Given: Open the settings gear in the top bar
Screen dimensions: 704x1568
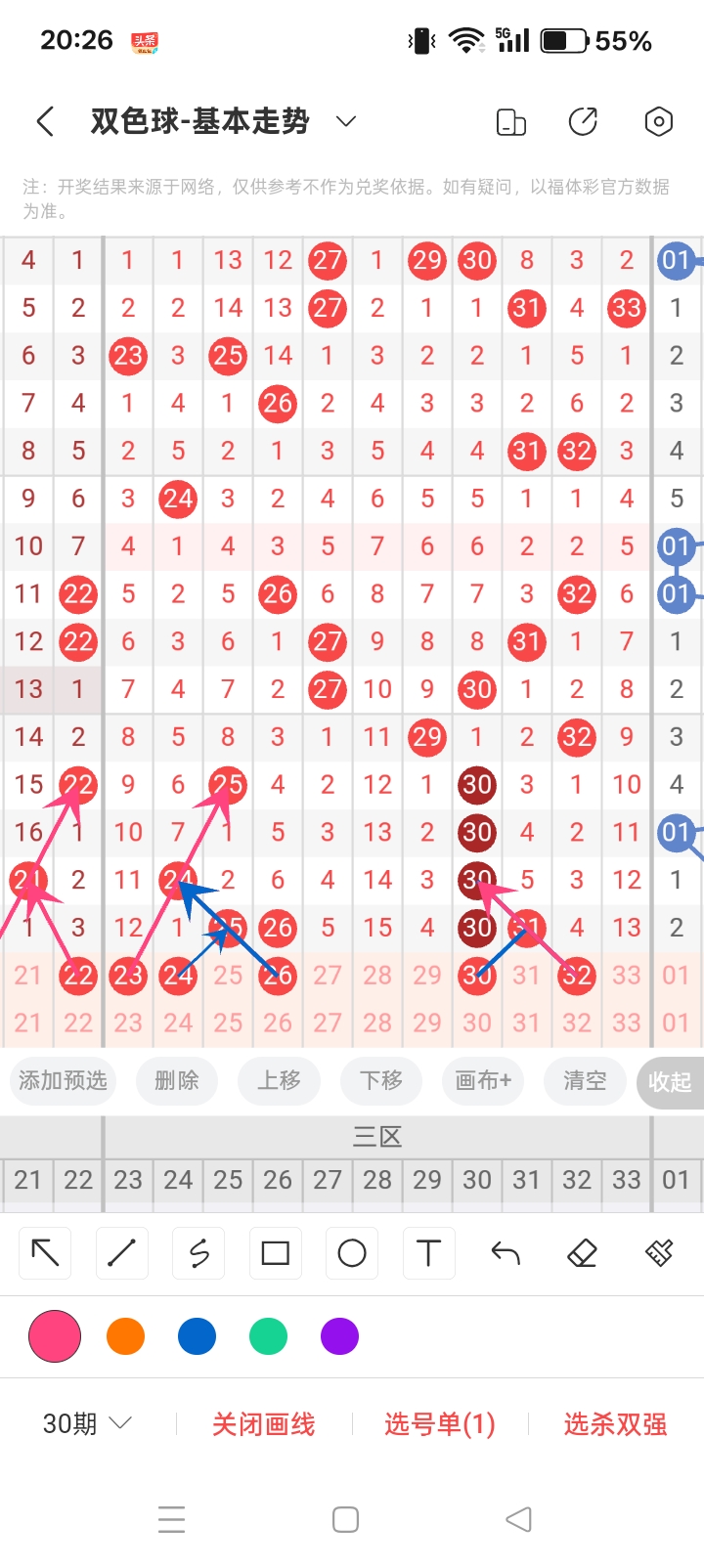Looking at the screenshot, I should click(x=658, y=121).
